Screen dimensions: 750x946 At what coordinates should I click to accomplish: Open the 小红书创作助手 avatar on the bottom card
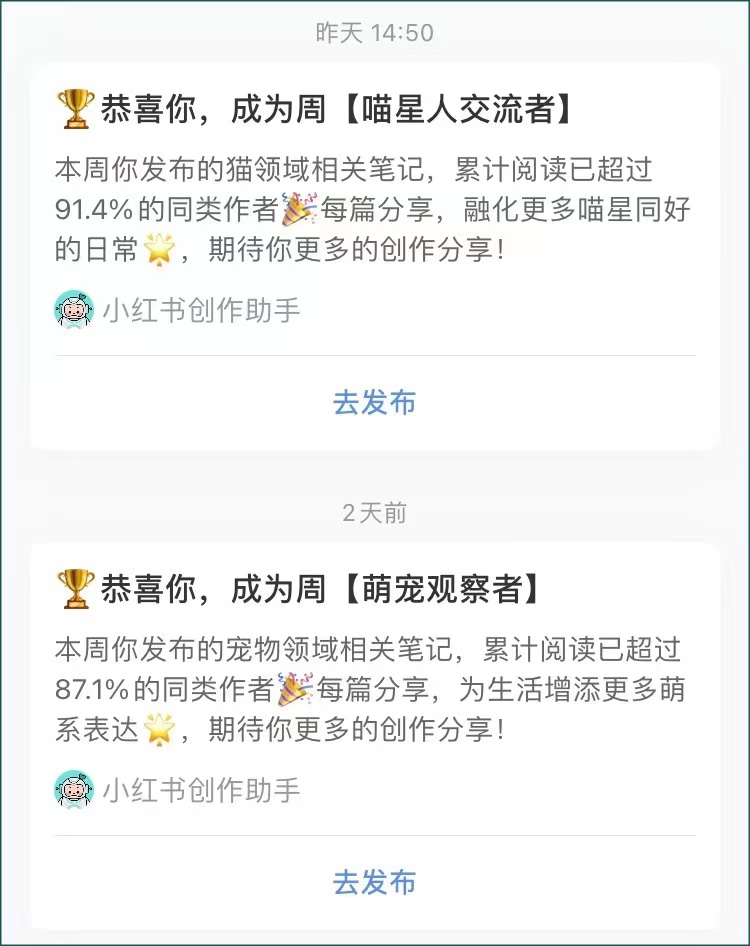click(x=71, y=791)
